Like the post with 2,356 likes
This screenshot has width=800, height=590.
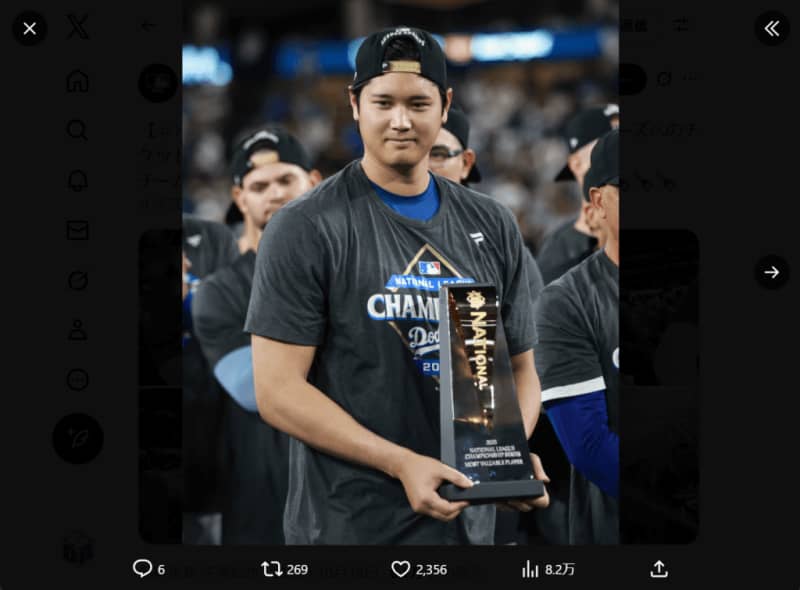(401, 568)
